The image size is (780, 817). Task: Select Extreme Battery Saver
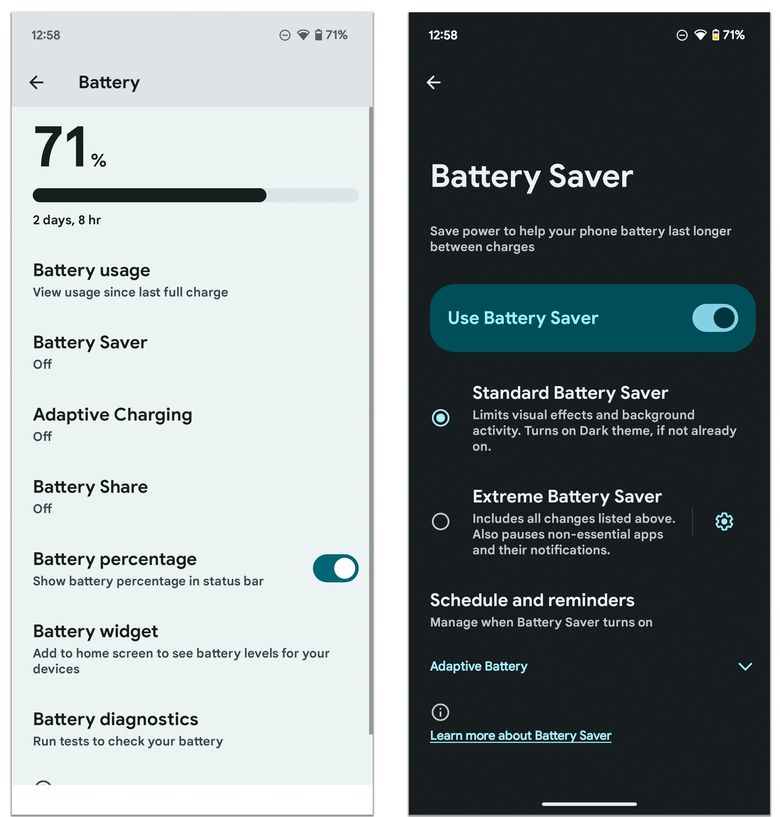441,521
